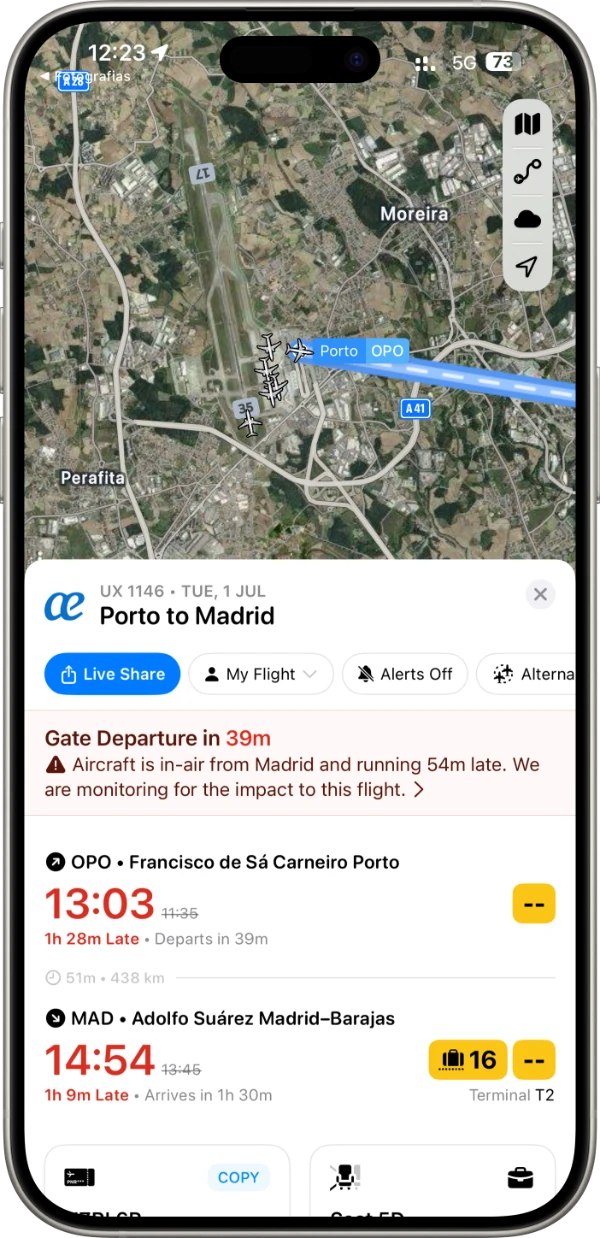600x1238 pixels.
Task: Open the seat details card
Action: tap(432, 1185)
